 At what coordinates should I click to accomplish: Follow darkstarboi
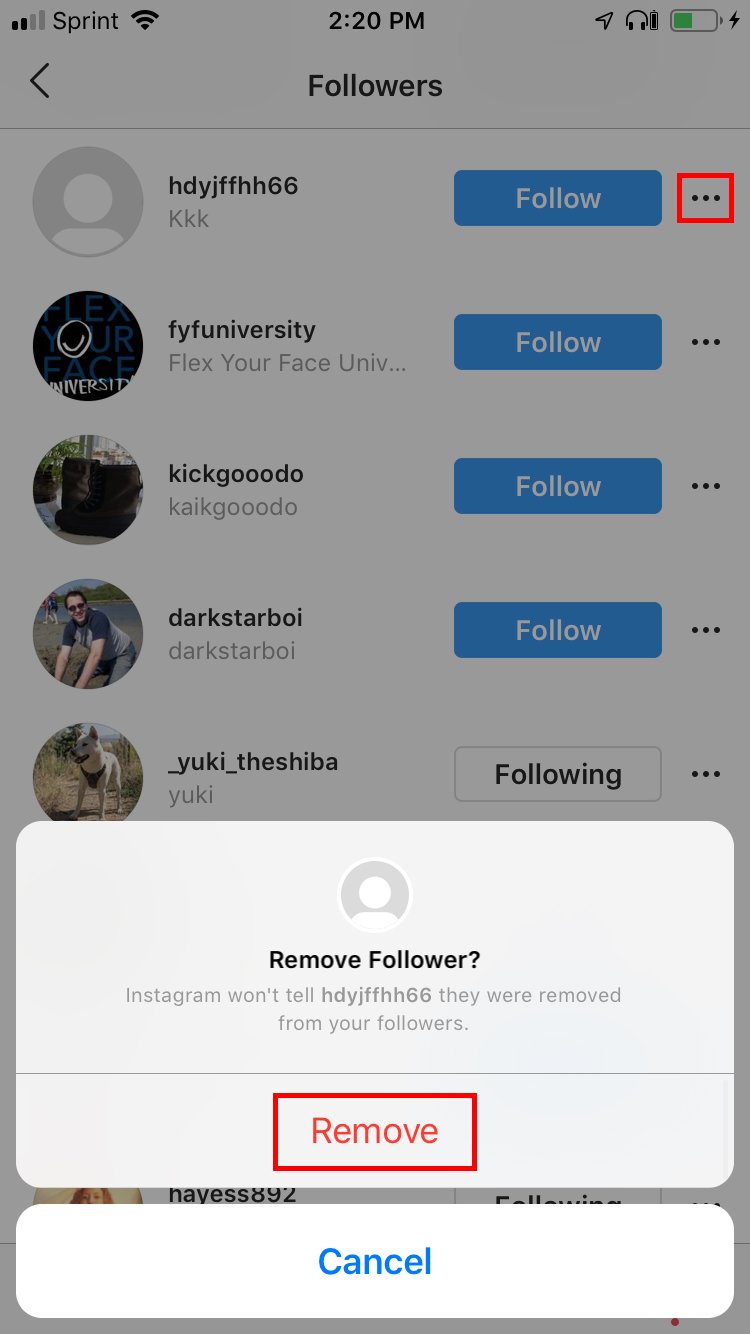pos(557,630)
